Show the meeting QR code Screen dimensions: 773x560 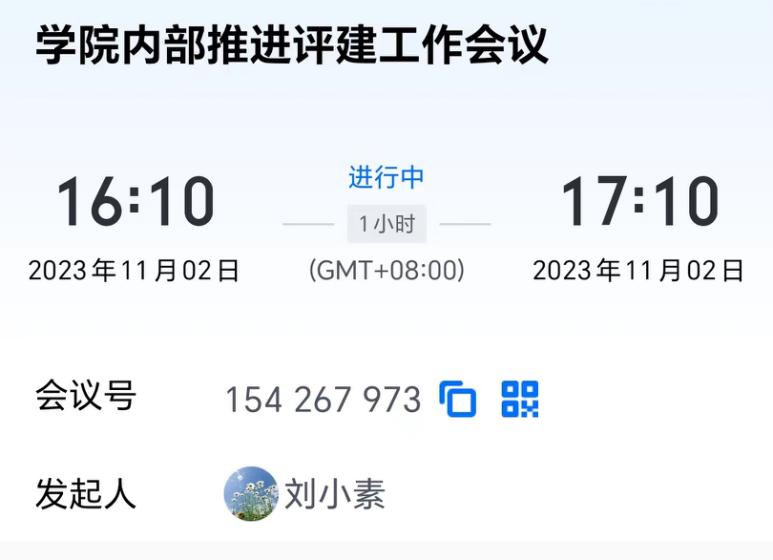[519, 399]
